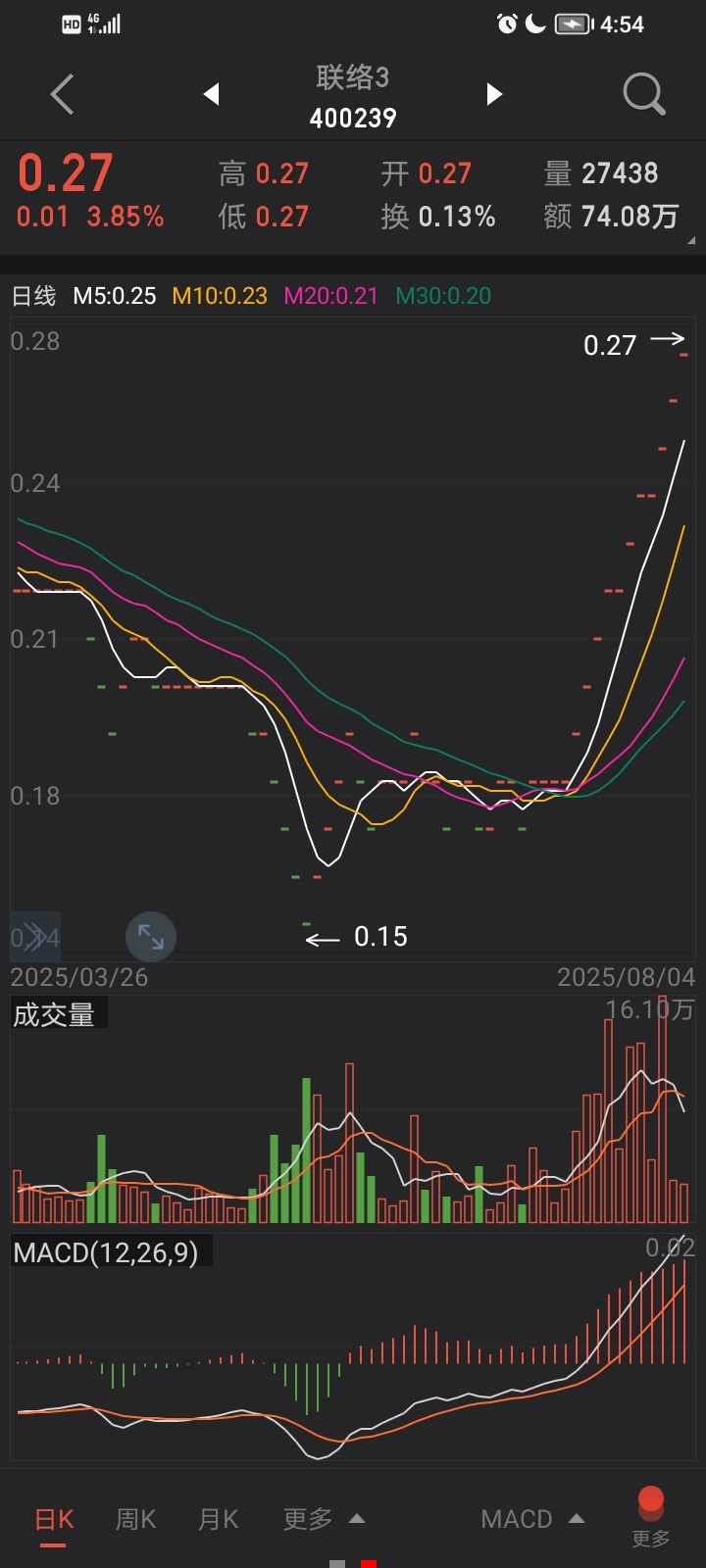
Task: Expand the 更多 chart period dropdown
Action: [324, 1519]
